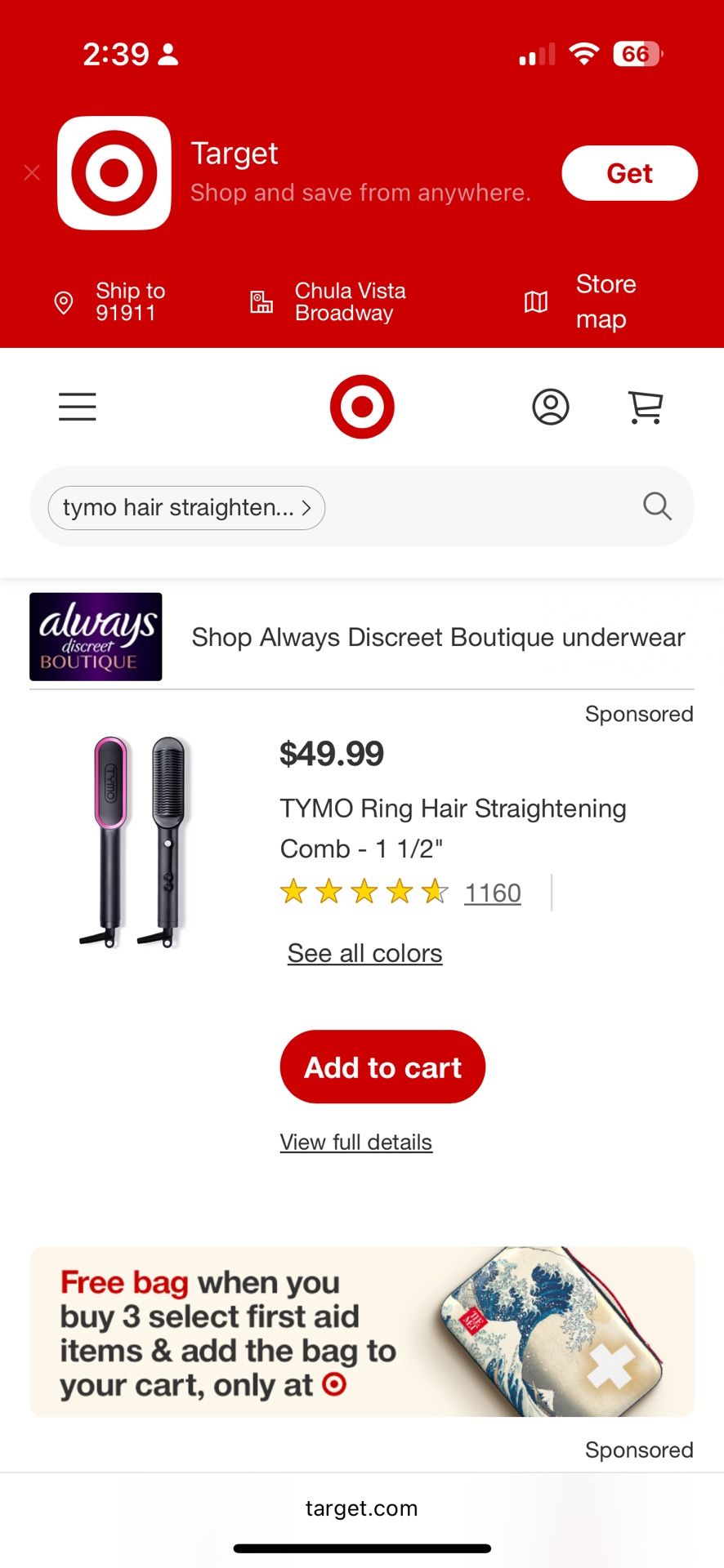The image size is (724, 1568).
Task: Select the Ship to 91911 location pin
Action: coord(63,302)
